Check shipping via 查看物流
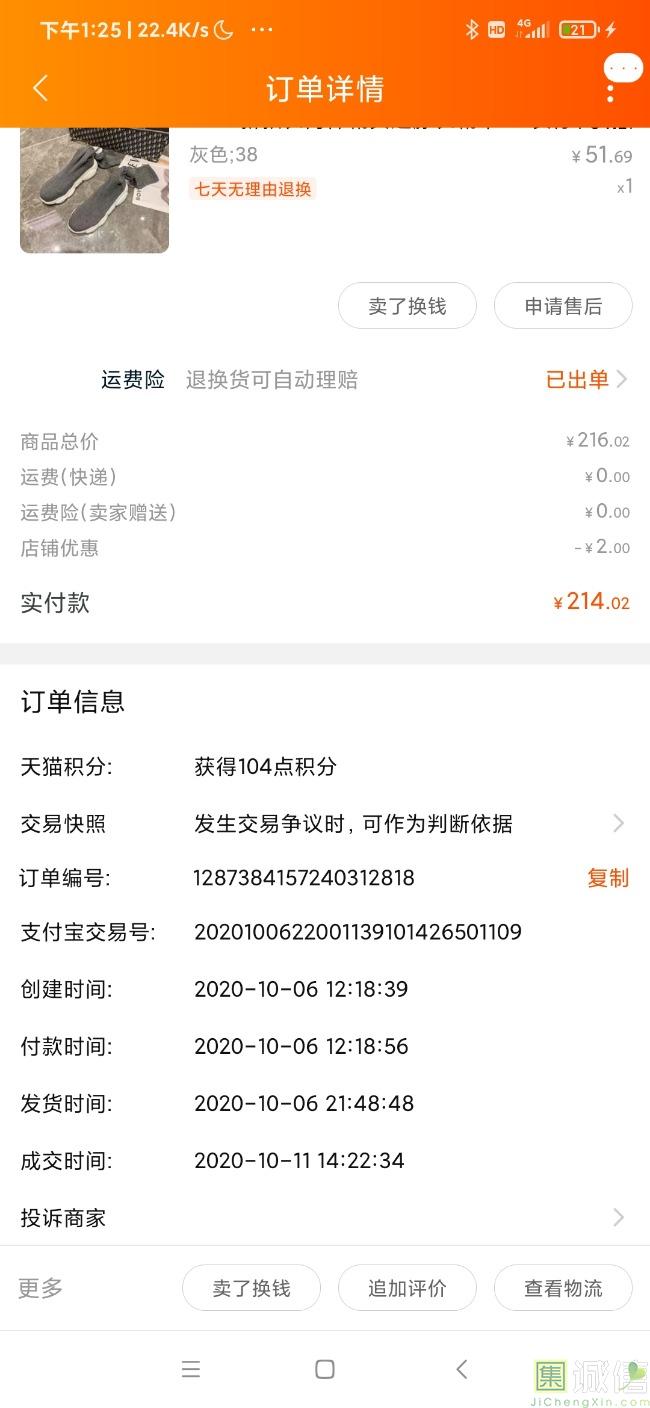650x1408 pixels. coord(563,1288)
